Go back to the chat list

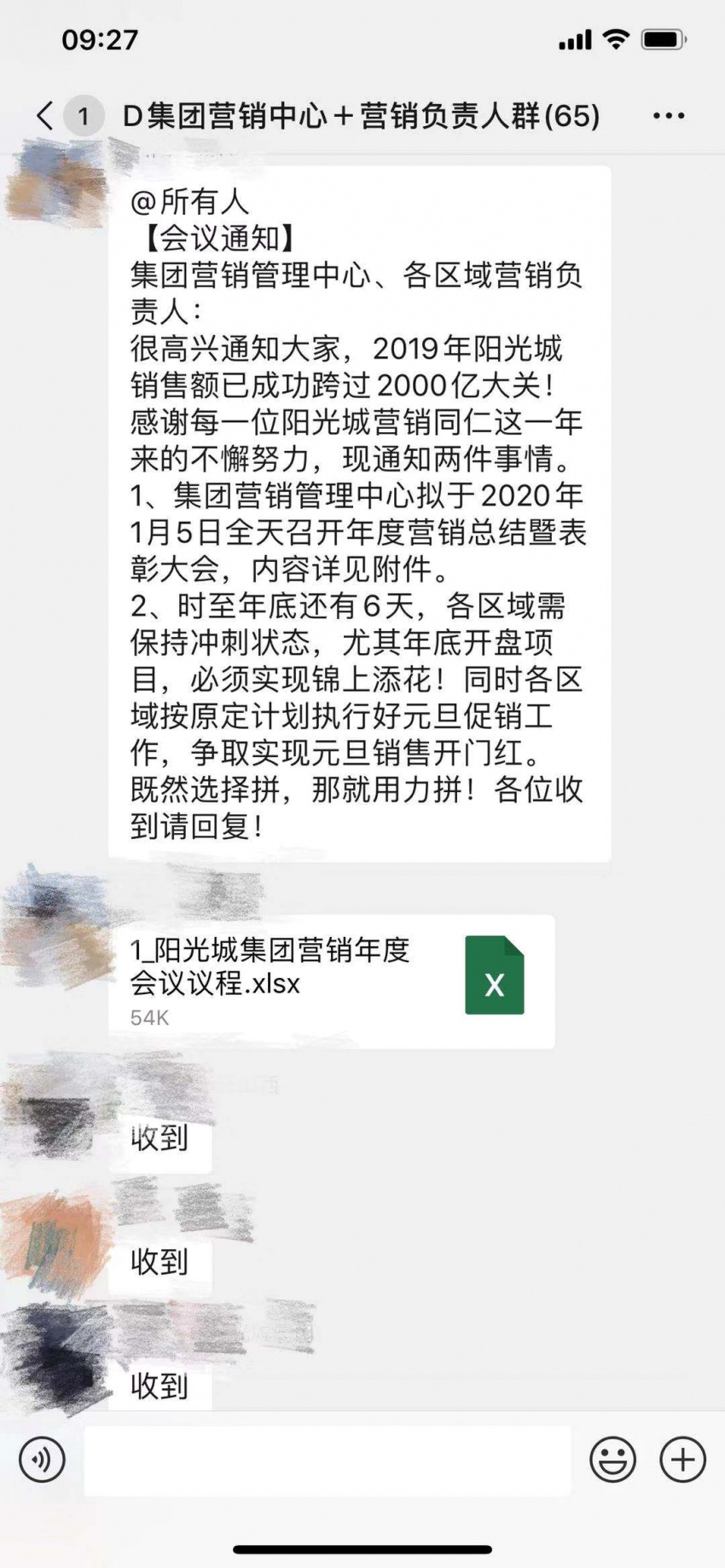[45, 115]
